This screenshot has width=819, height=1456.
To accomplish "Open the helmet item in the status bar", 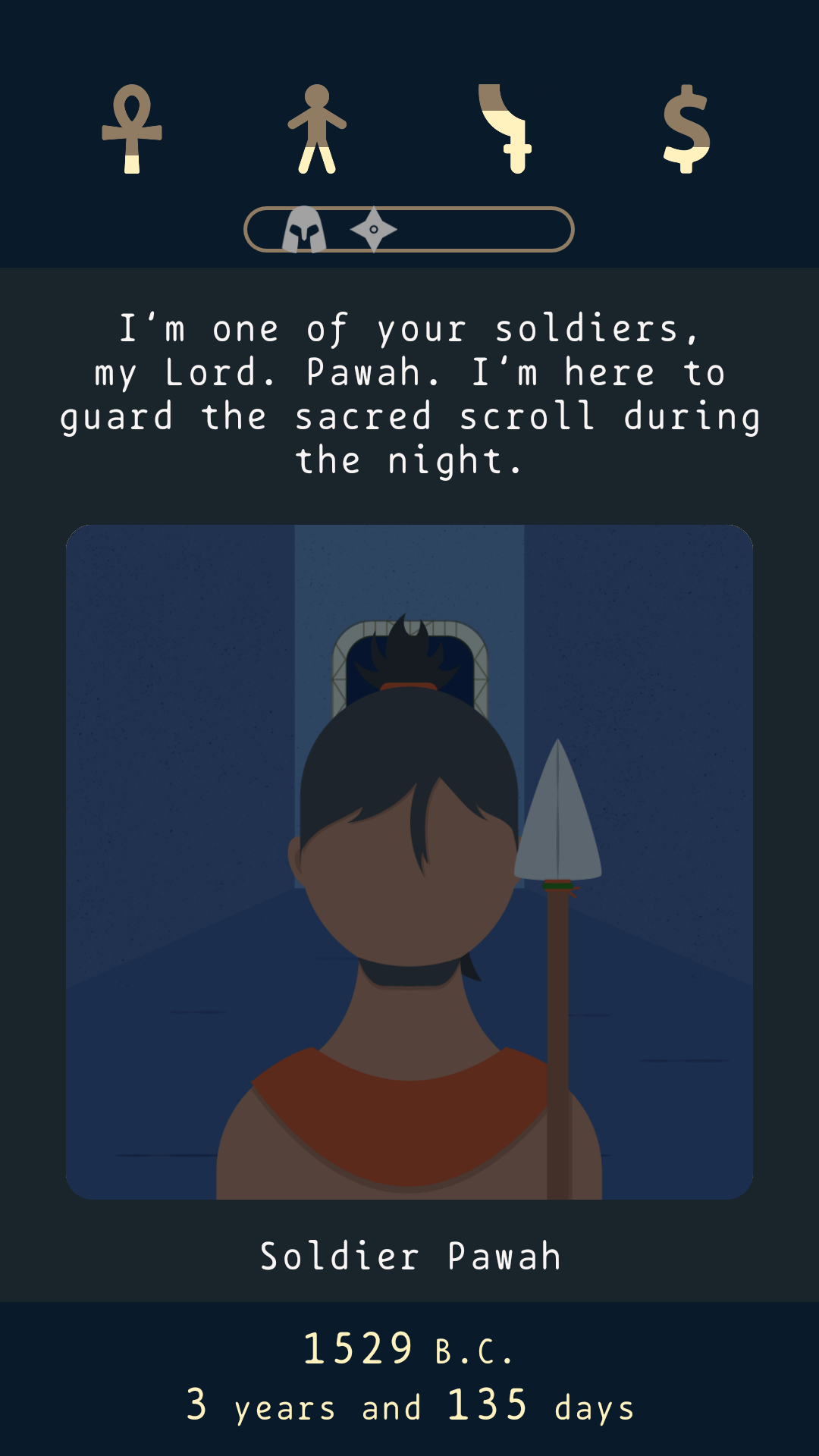I will (x=304, y=230).
